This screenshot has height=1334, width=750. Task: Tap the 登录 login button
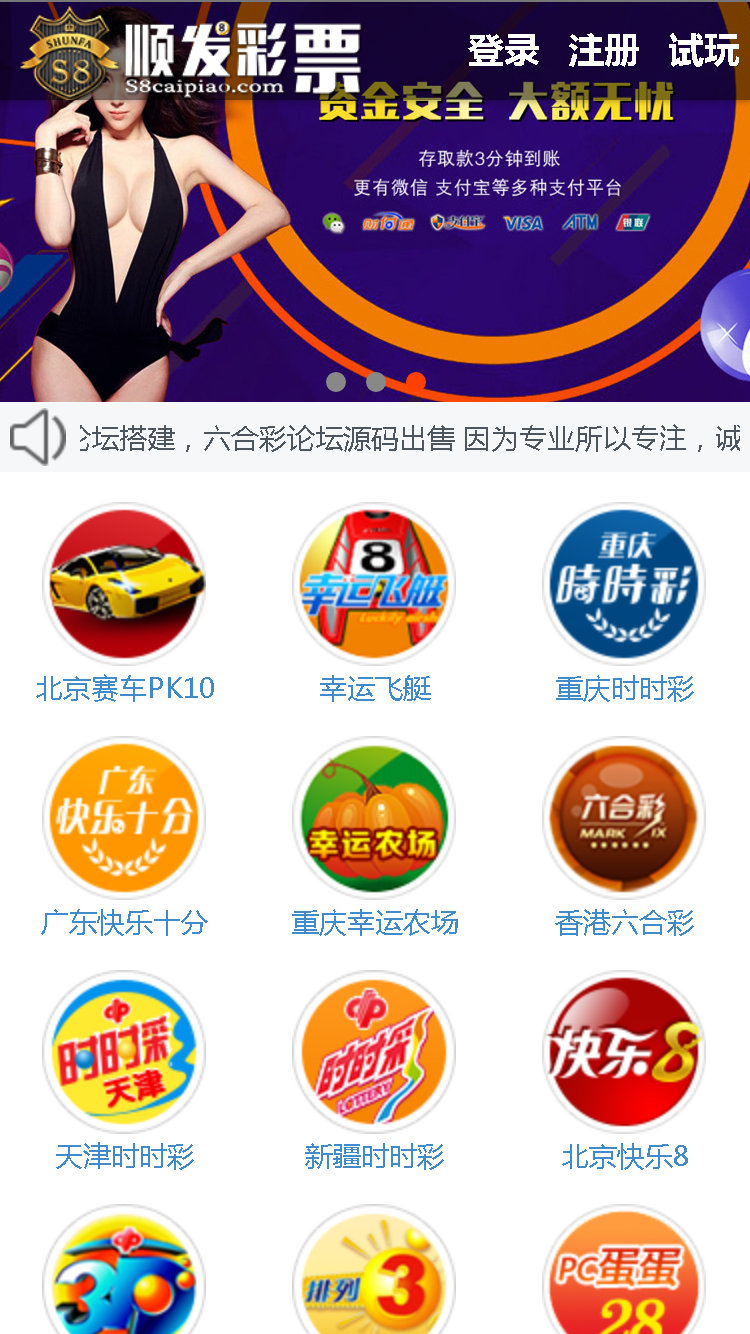click(503, 51)
